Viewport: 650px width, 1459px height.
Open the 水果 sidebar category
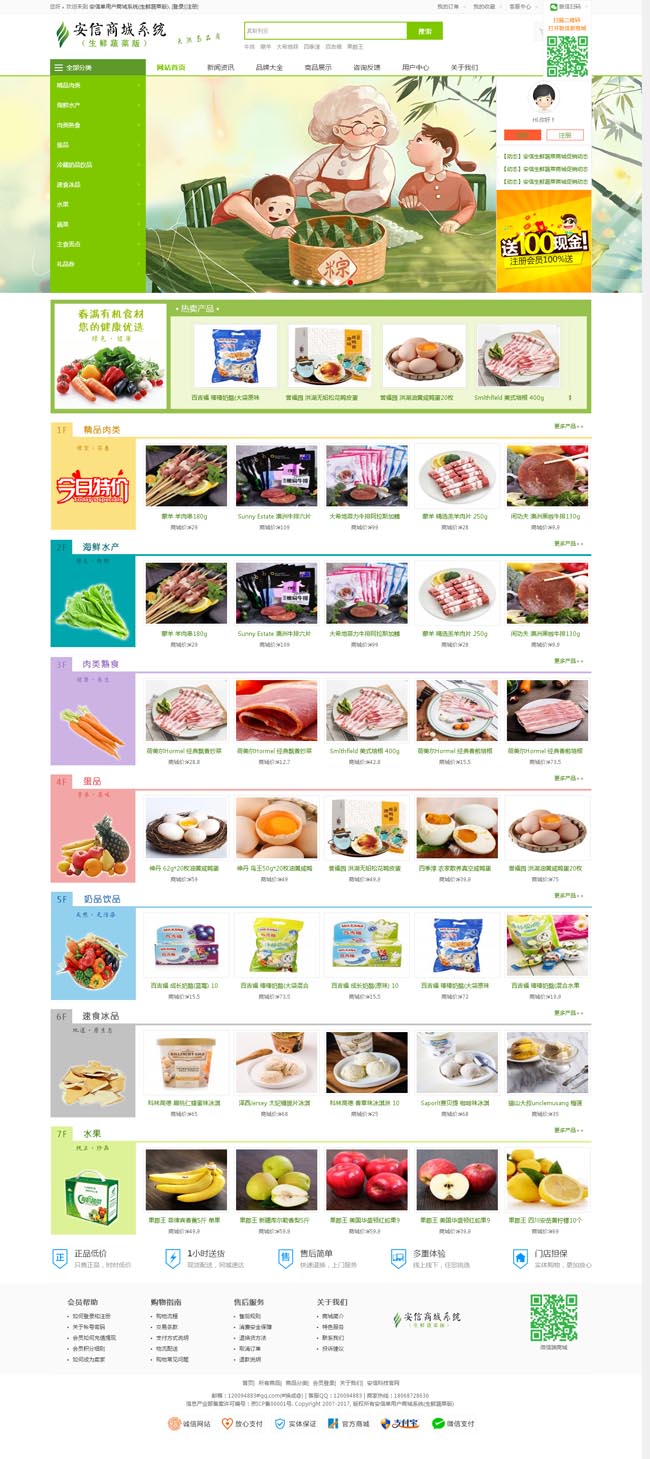[63, 204]
